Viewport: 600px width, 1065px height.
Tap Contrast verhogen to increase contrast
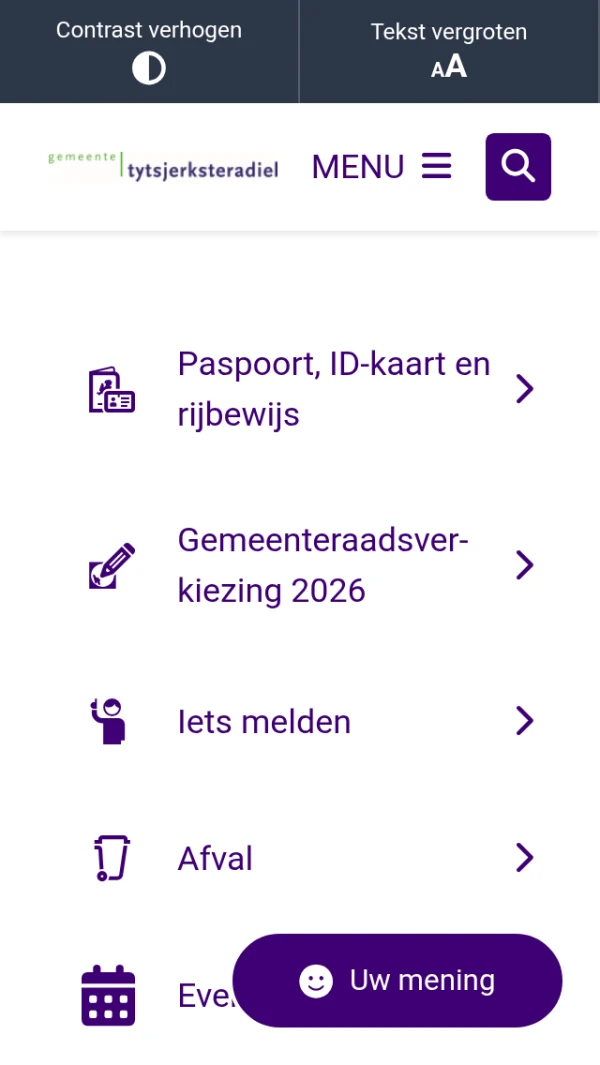pyautogui.click(x=149, y=51)
